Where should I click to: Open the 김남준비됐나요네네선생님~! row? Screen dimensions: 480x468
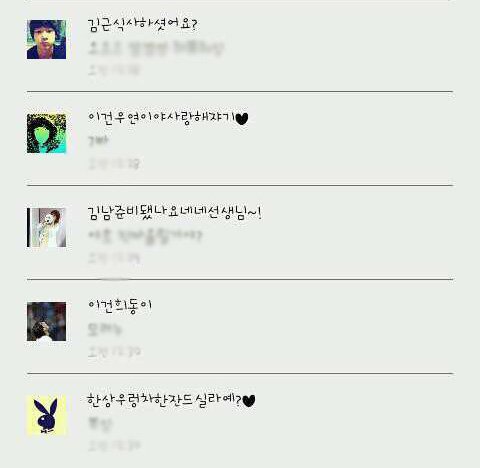click(x=240, y=232)
